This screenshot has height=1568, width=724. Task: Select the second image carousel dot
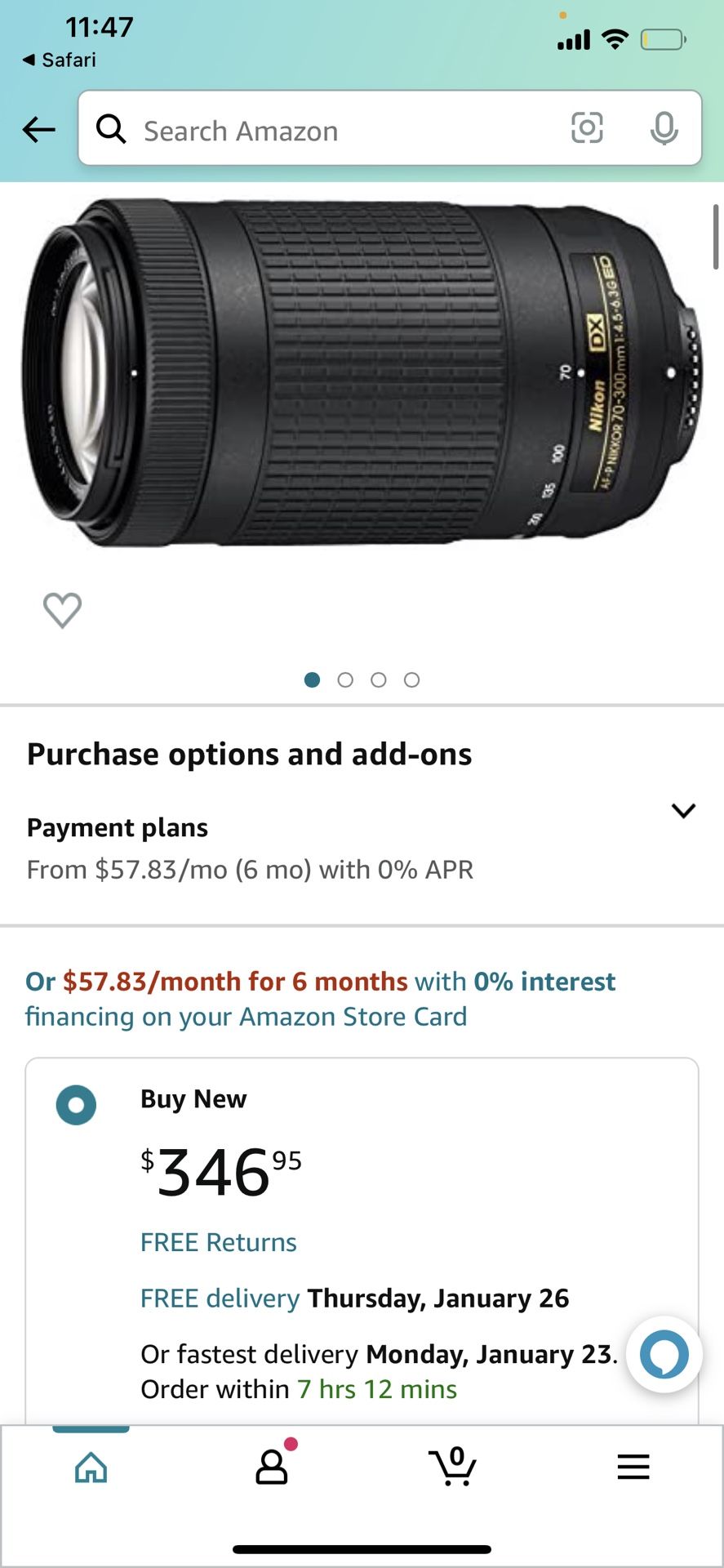point(344,679)
